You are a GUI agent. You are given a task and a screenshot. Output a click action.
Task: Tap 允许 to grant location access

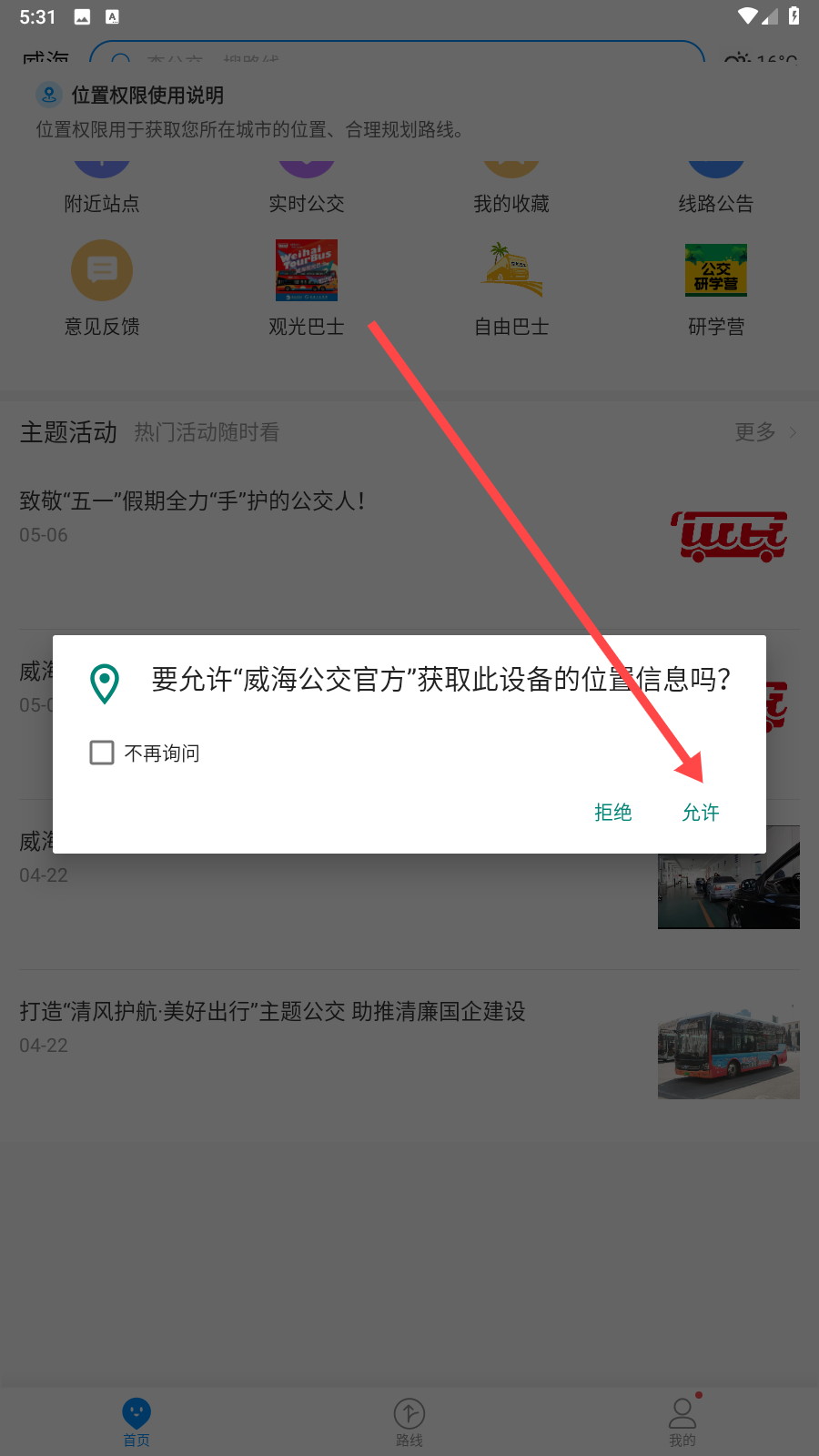[701, 813]
